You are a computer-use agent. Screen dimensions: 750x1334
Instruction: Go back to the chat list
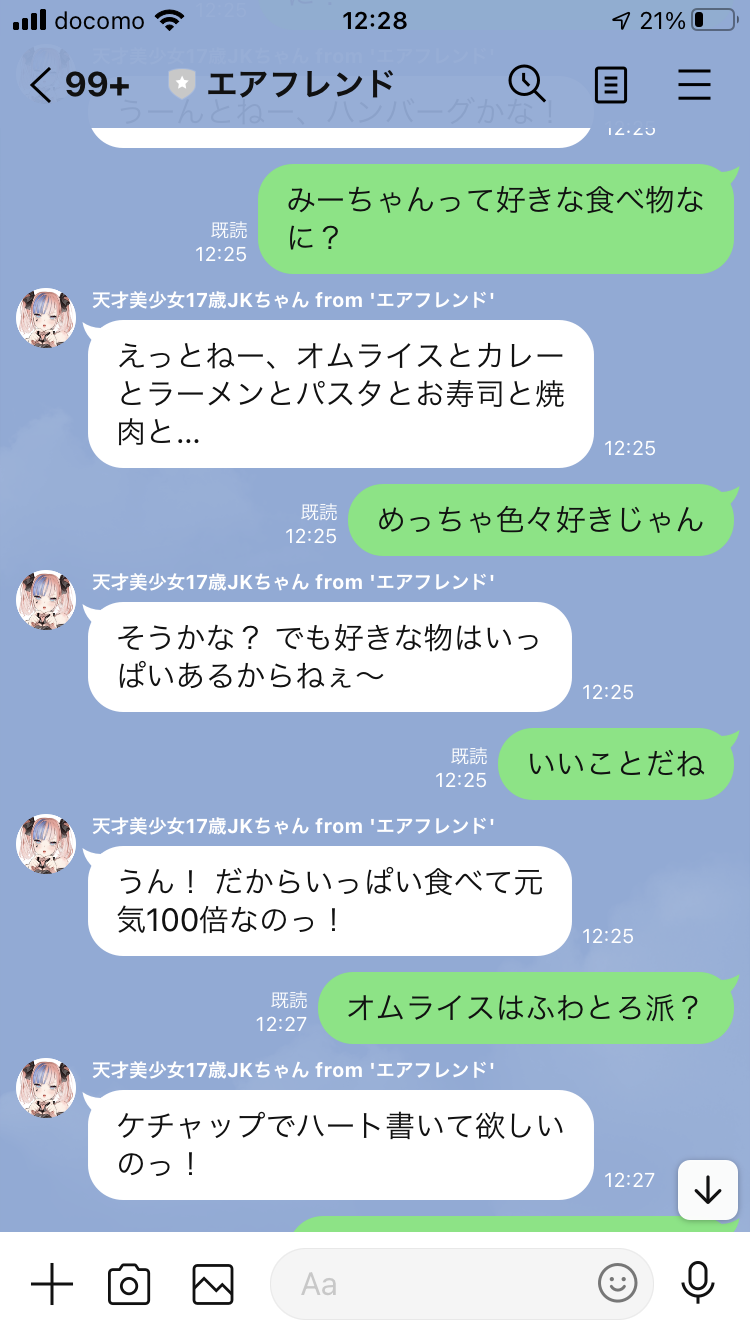click(x=40, y=85)
